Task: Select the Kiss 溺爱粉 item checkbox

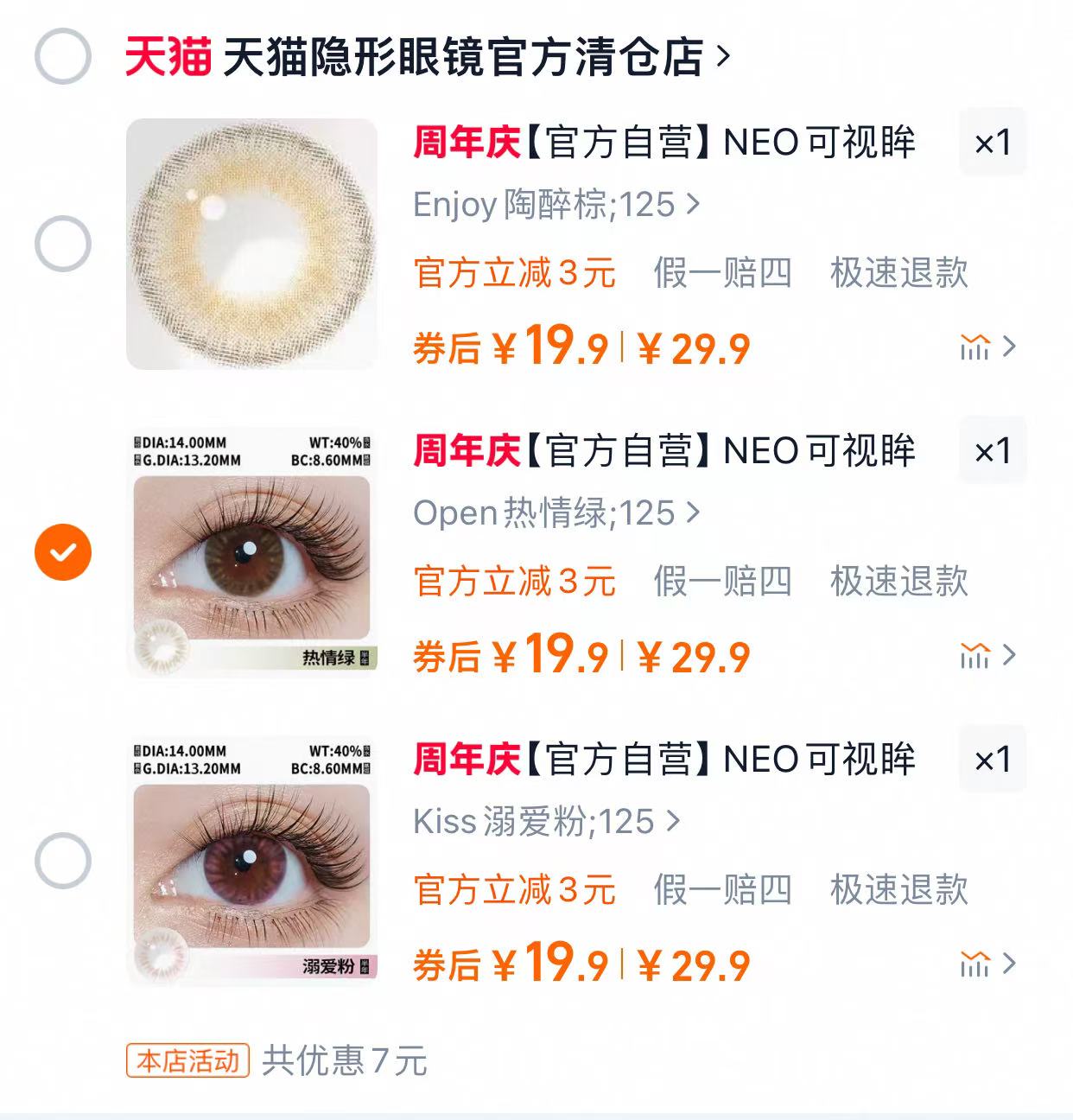Action: [62, 861]
